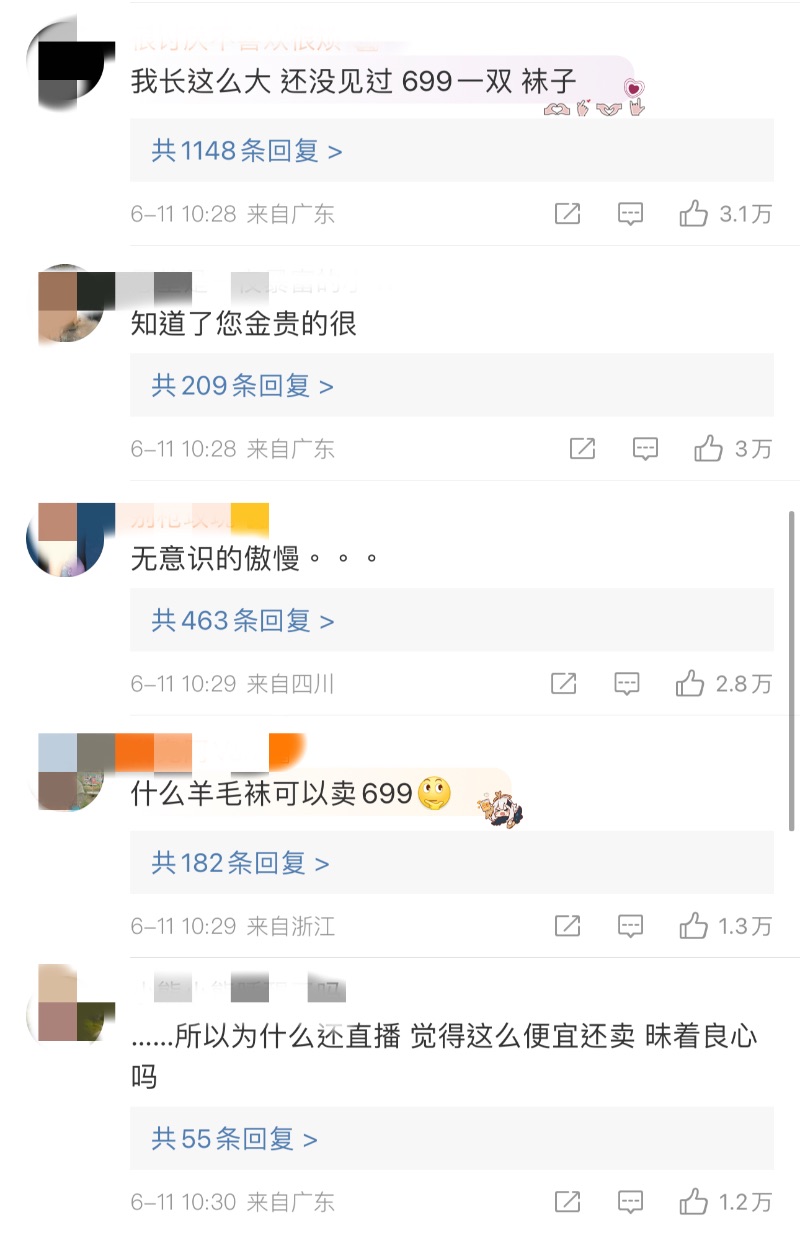This screenshot has height=1233, width=800.
Task: Reply to the 知道了您金贵的很 comment
Action: pos(646,449)
